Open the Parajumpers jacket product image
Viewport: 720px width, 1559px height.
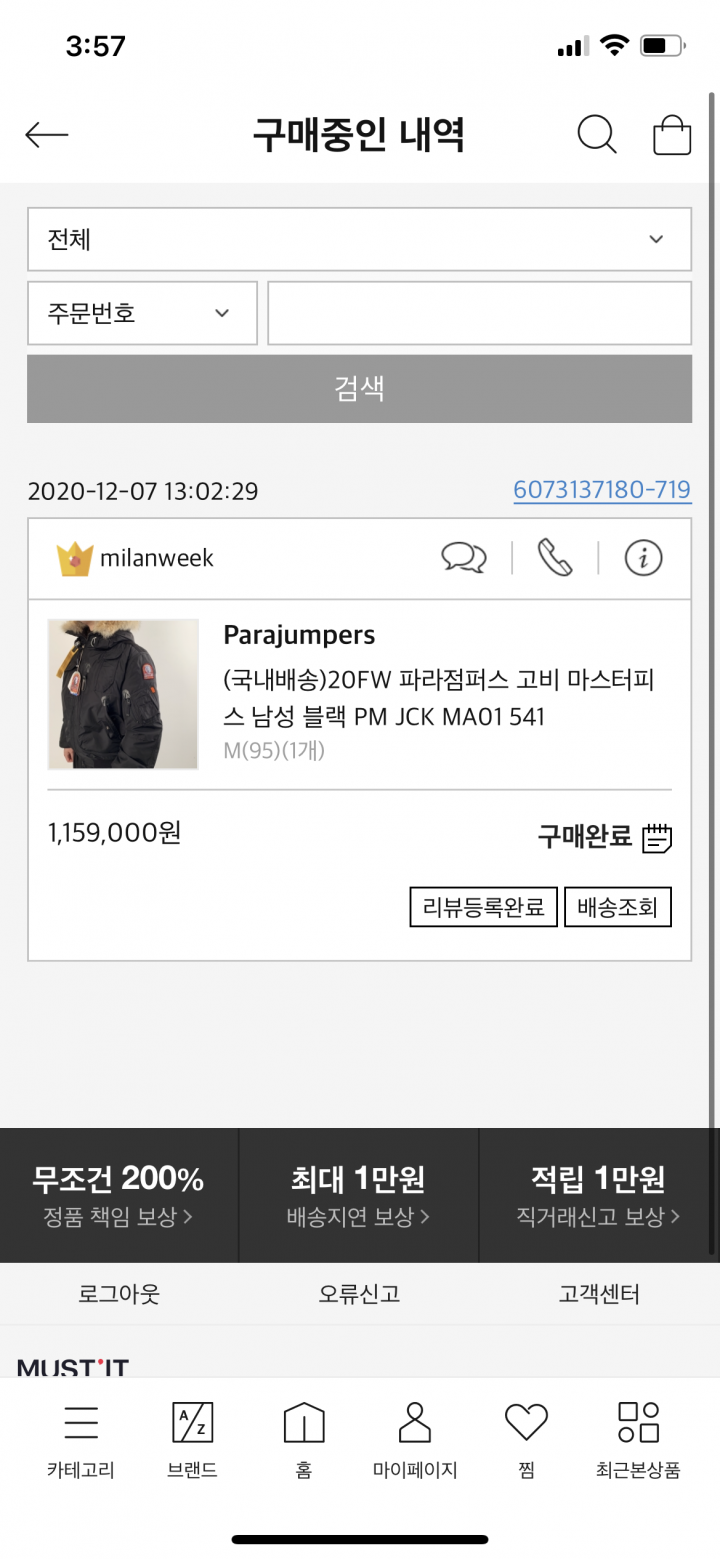point(123,694)
